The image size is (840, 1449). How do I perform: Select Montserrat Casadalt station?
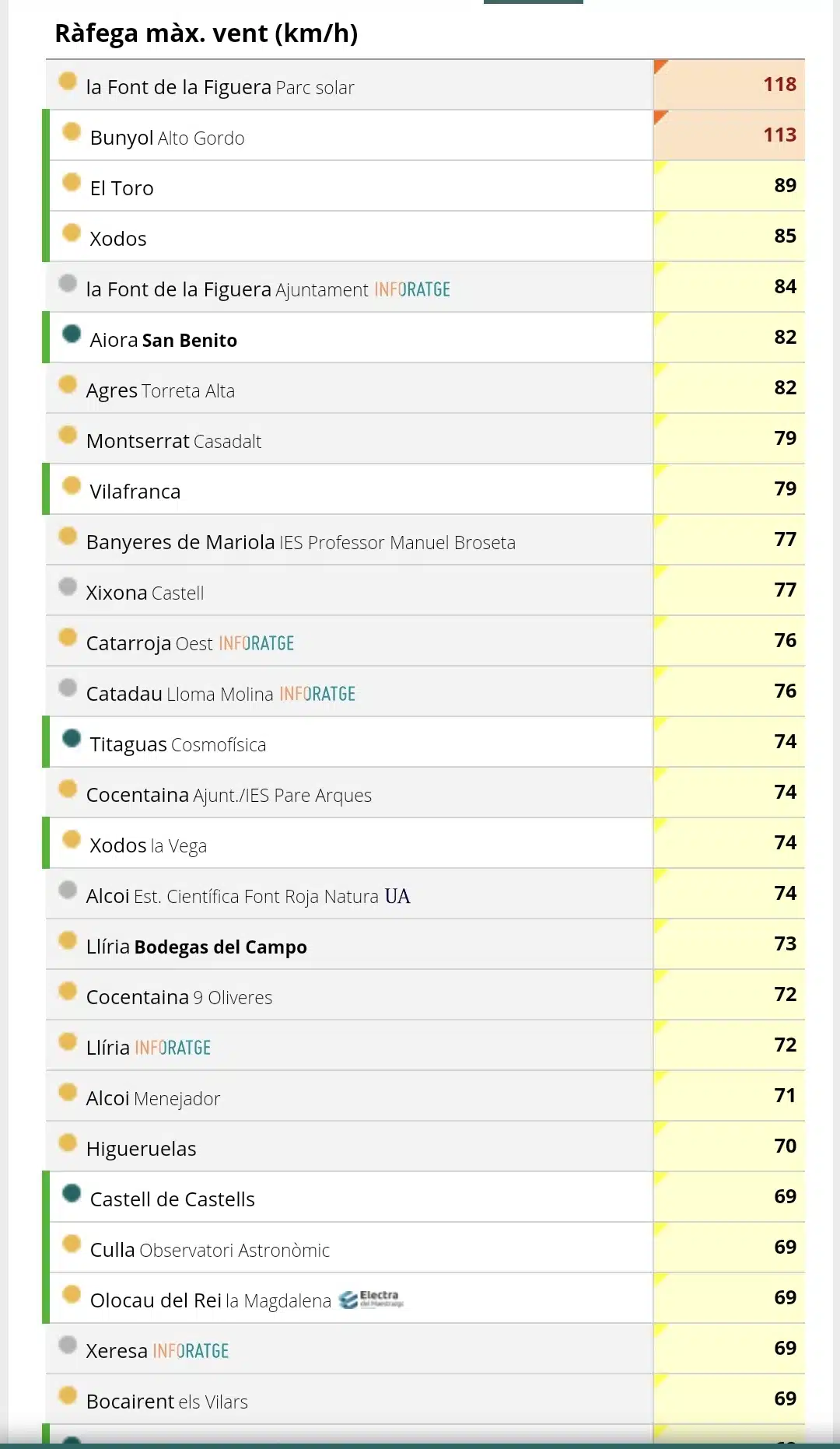coord(425,439)
